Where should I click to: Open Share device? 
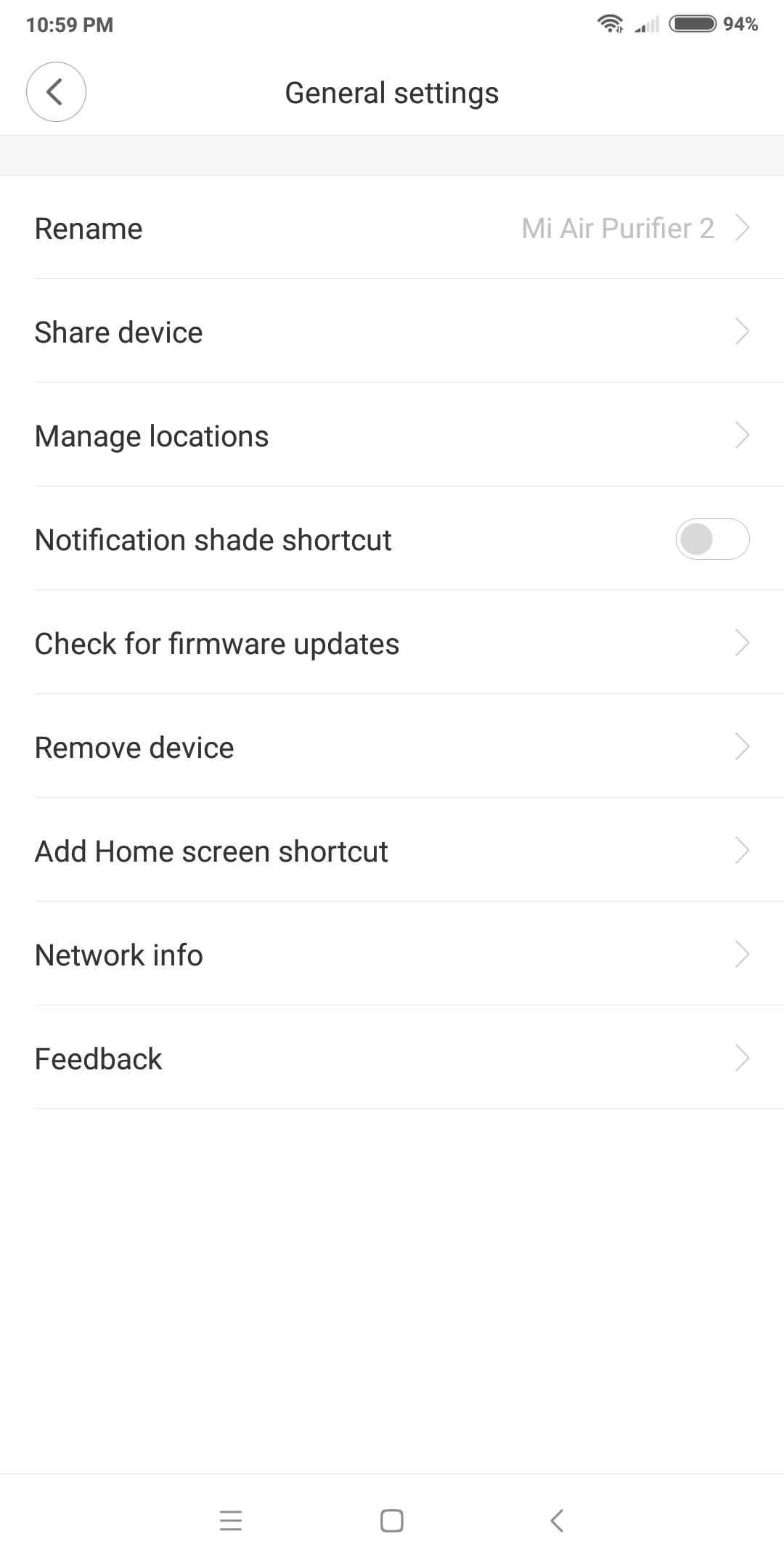tap(392, 332)
